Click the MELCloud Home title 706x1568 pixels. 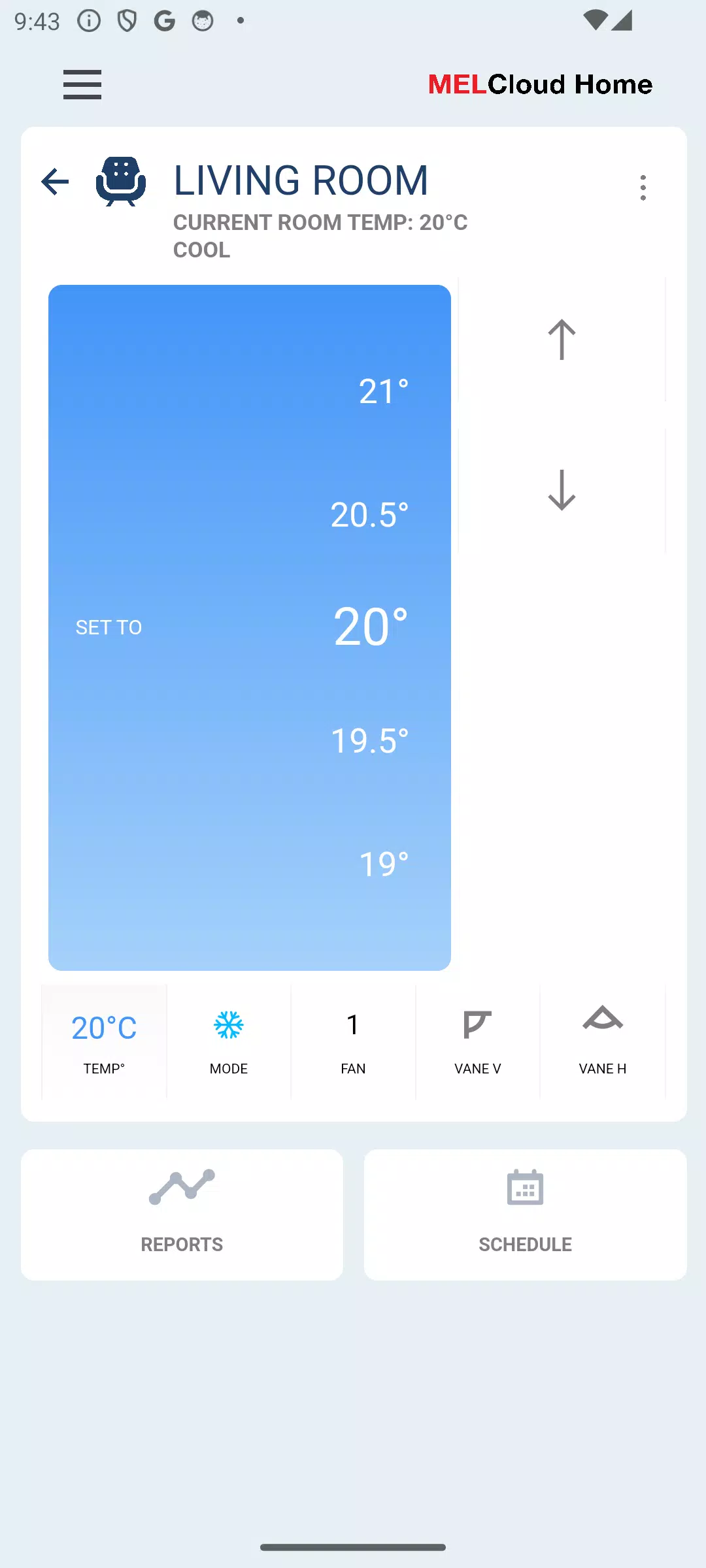(x=539, y=84)
